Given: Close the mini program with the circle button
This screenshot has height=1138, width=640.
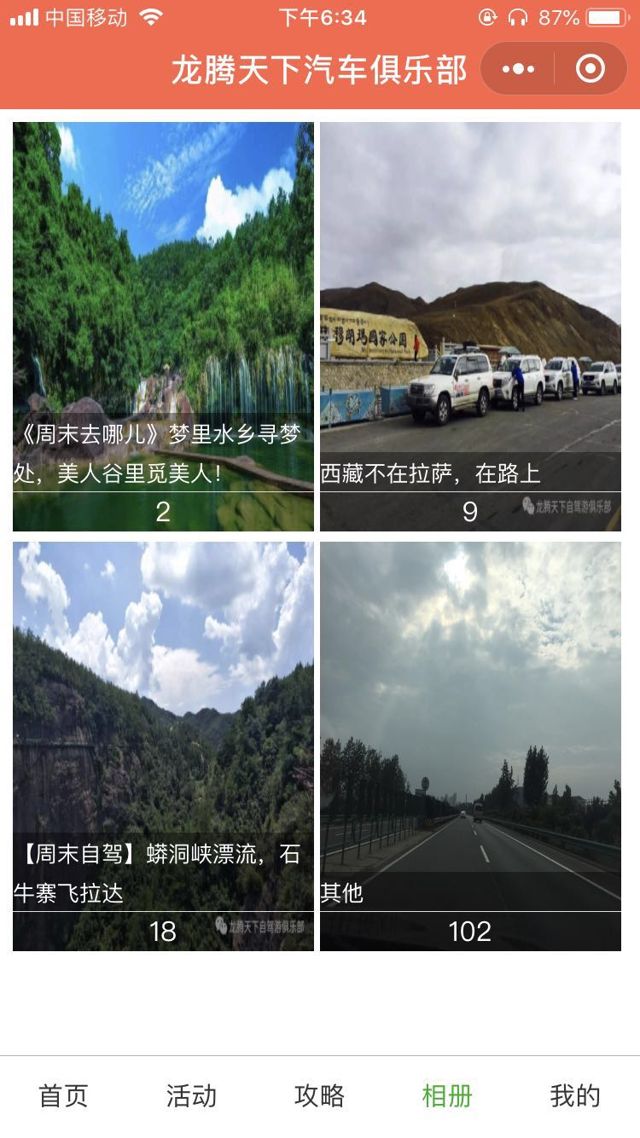Looking at the screenshot, I should tap(590, 69).
